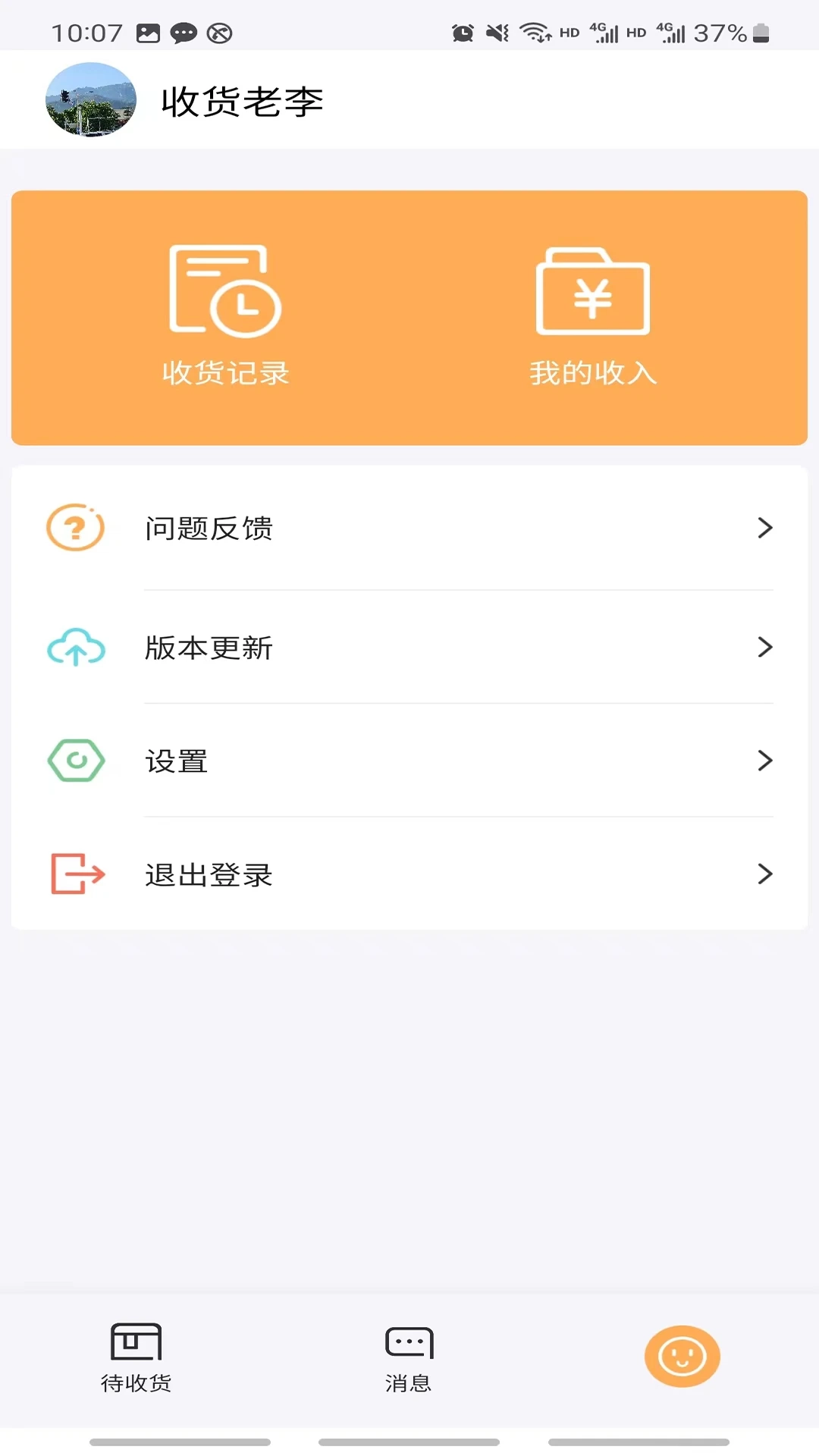This screenshot has width=819, height=1456.
Task: Expand the 设置 chevron arrow
Action: [764, 761]
